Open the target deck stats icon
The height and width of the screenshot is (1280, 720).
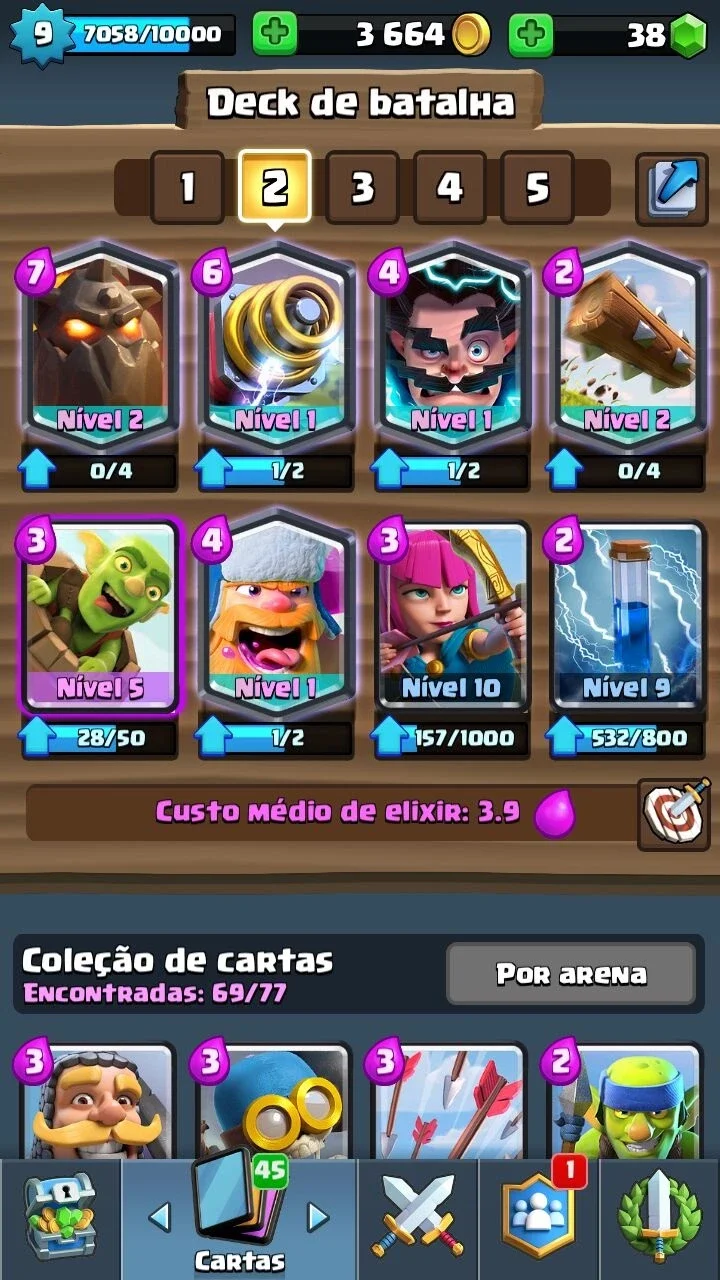click(x=674, y=812)
